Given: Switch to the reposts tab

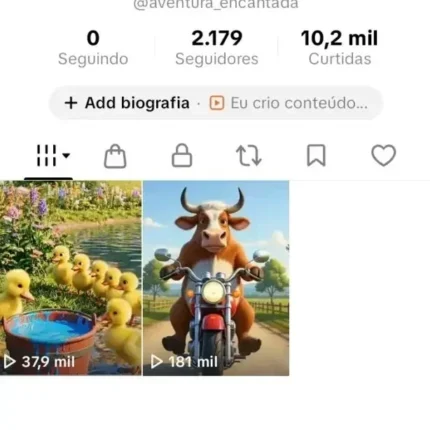Looking at the screenshot, I should [249, 156].
